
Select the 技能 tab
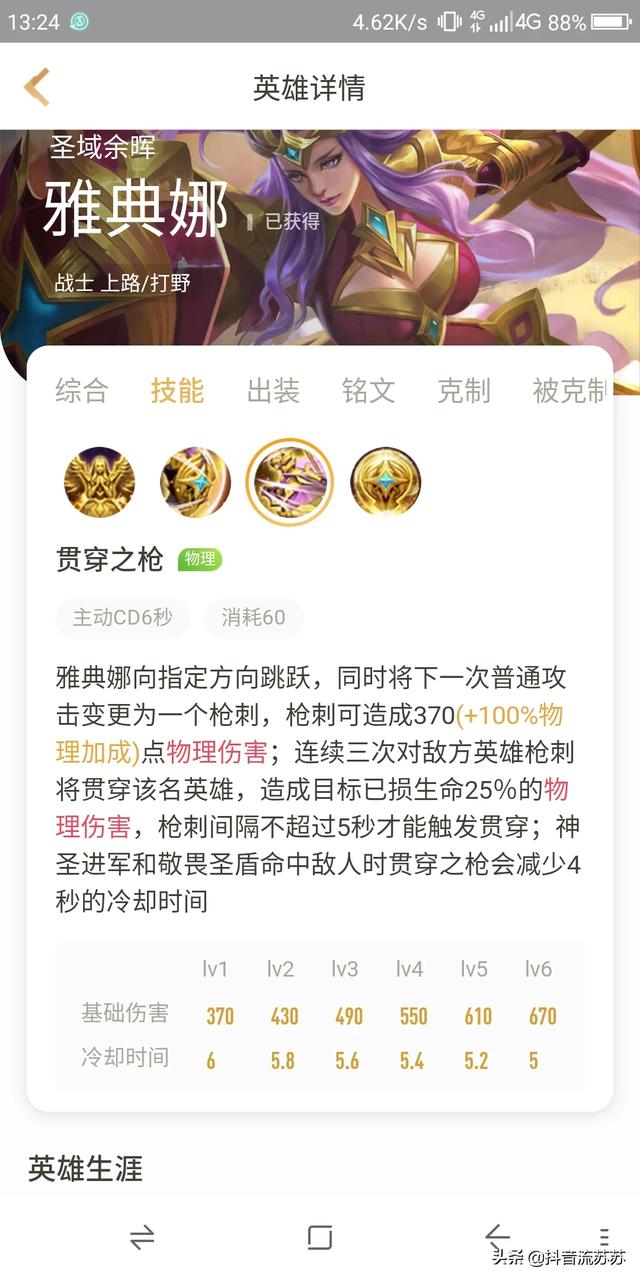(177, 391)
